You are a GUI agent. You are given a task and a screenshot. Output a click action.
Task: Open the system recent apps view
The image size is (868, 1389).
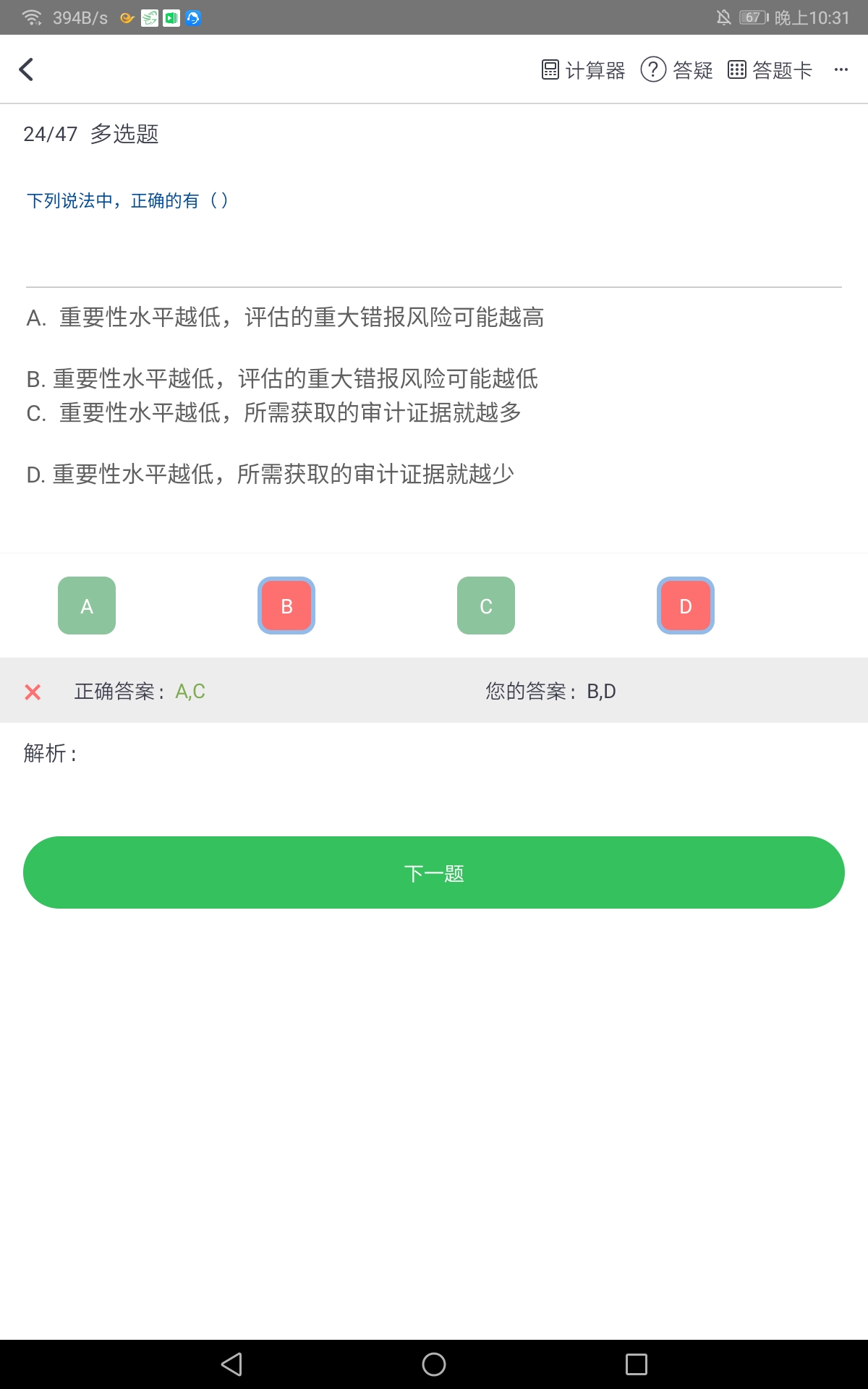[637, 1364]
